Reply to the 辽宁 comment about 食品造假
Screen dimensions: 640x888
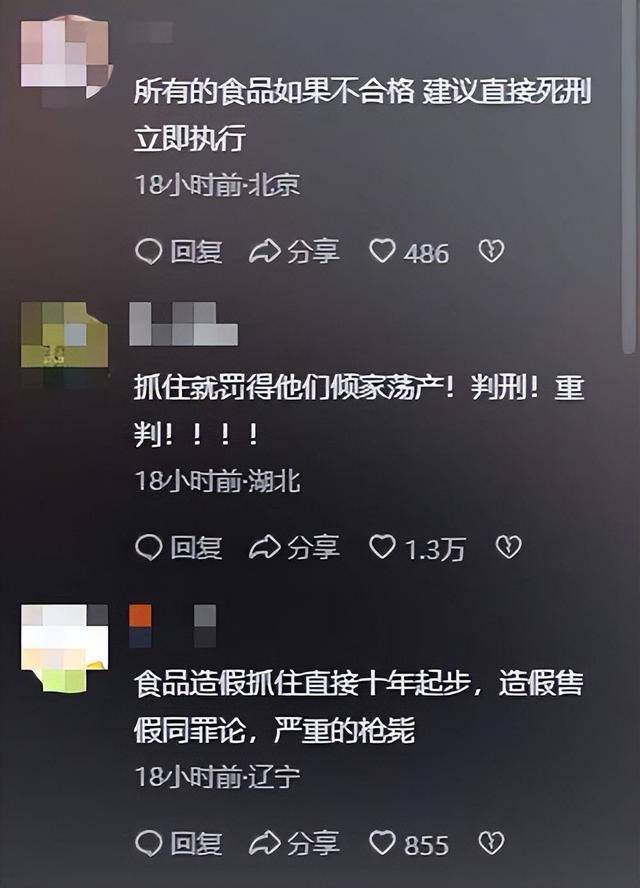178,843
